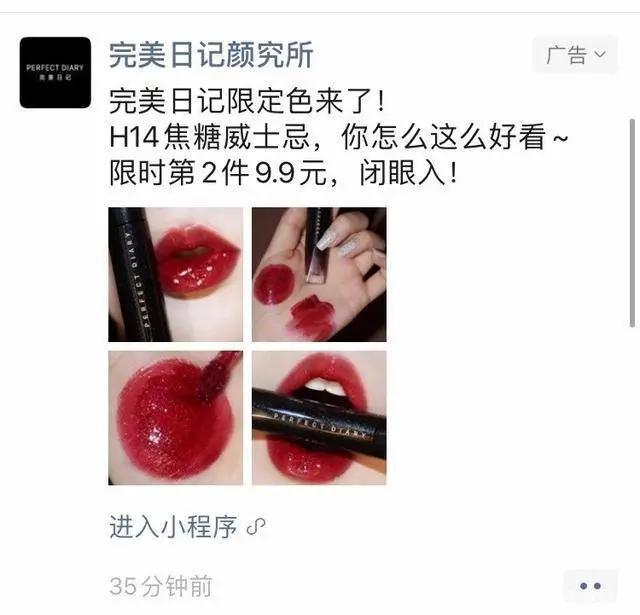
Task: Open the 广告 ad options dropdown
Action: (x=576, y=55)
